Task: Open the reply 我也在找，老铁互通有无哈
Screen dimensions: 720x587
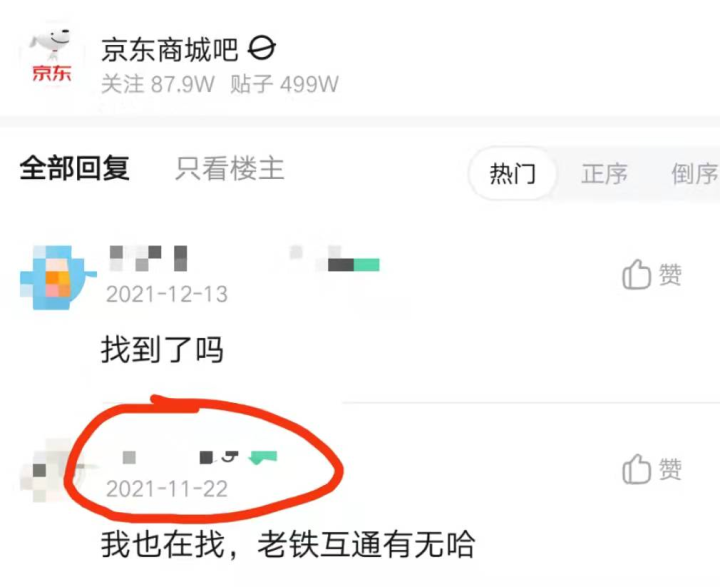Action: (x=287, y=545)
